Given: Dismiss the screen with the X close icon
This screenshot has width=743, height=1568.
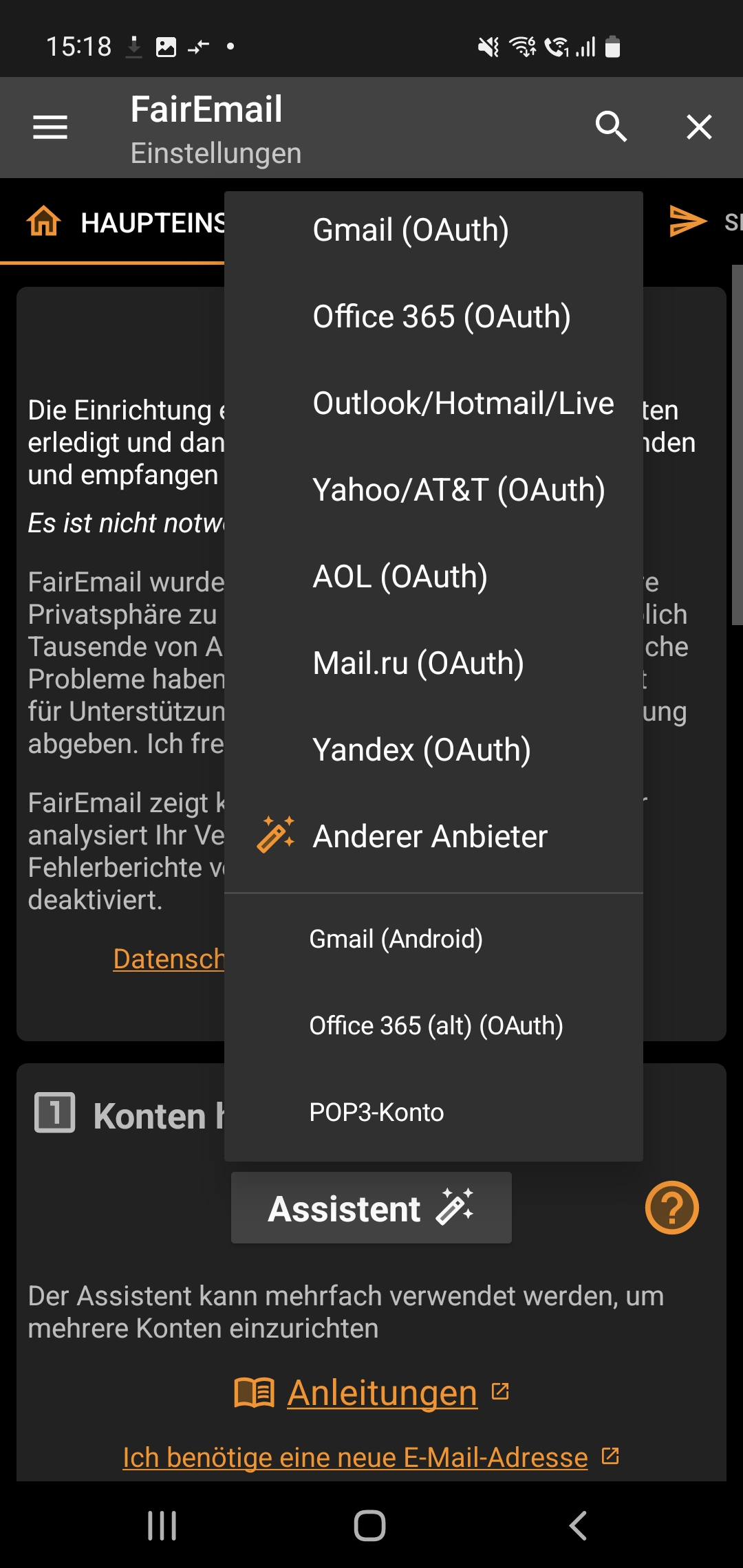Looking at the screenshot, I should [x=699, y=127].
